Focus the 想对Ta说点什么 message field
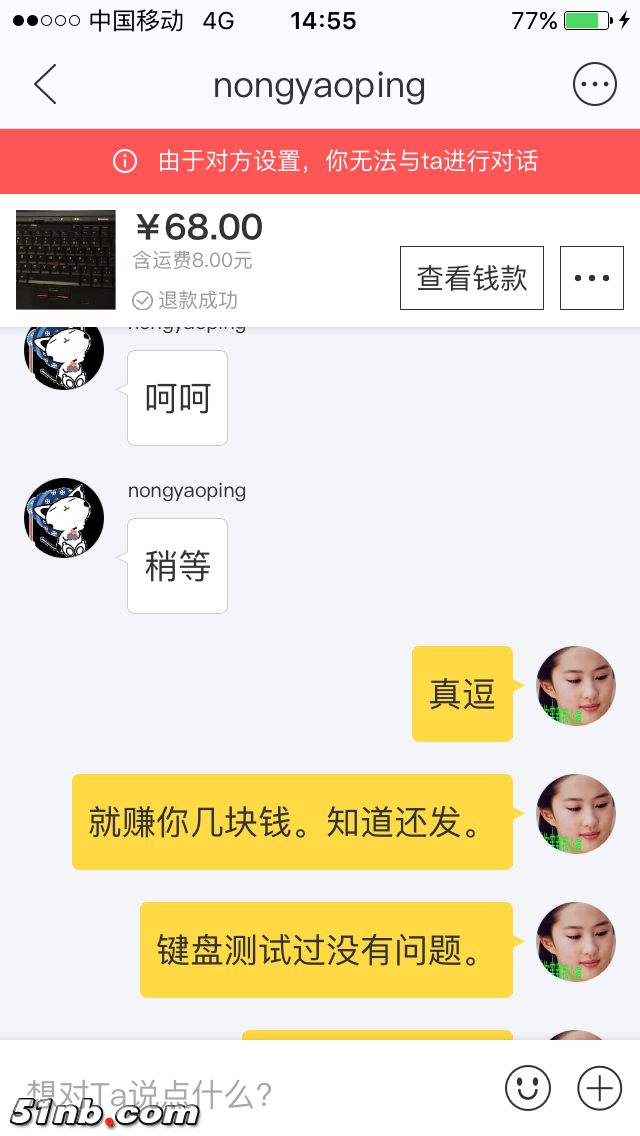Viewport: 640px width, 1136px height. click(x=250, y=1092)
